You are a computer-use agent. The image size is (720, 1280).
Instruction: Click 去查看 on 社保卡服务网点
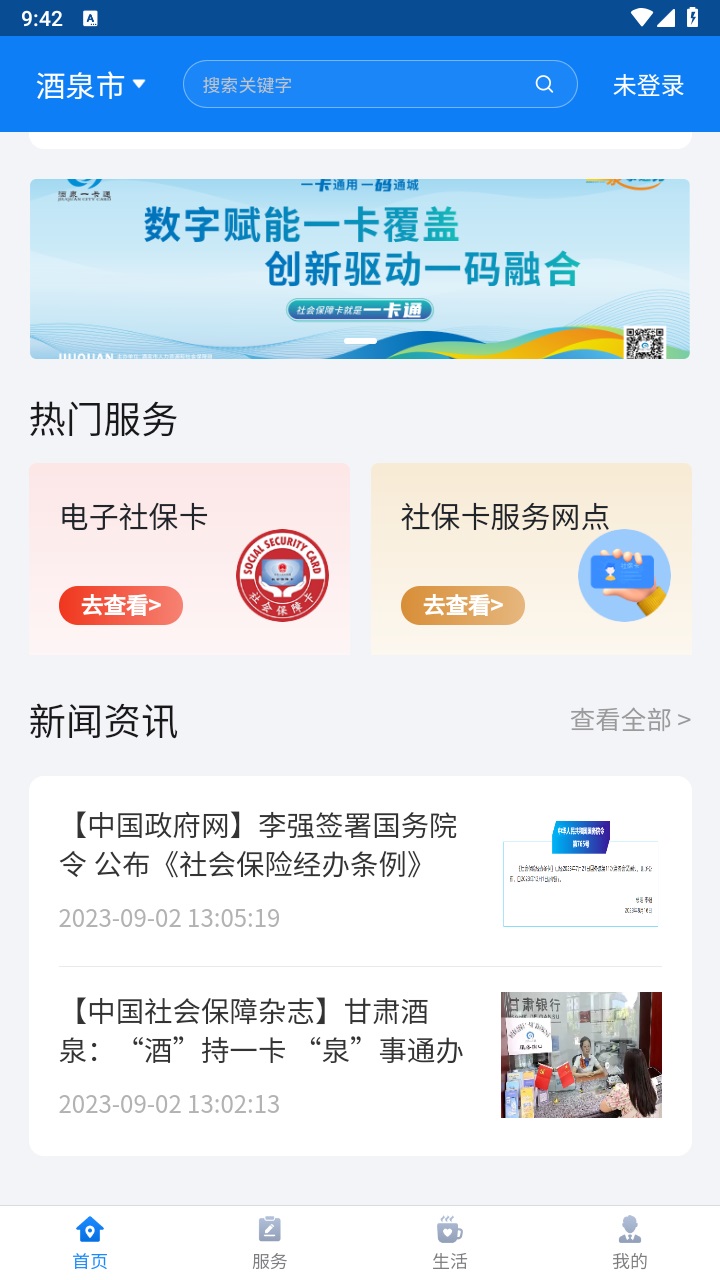pyautogui.click(x=462, y=605)
